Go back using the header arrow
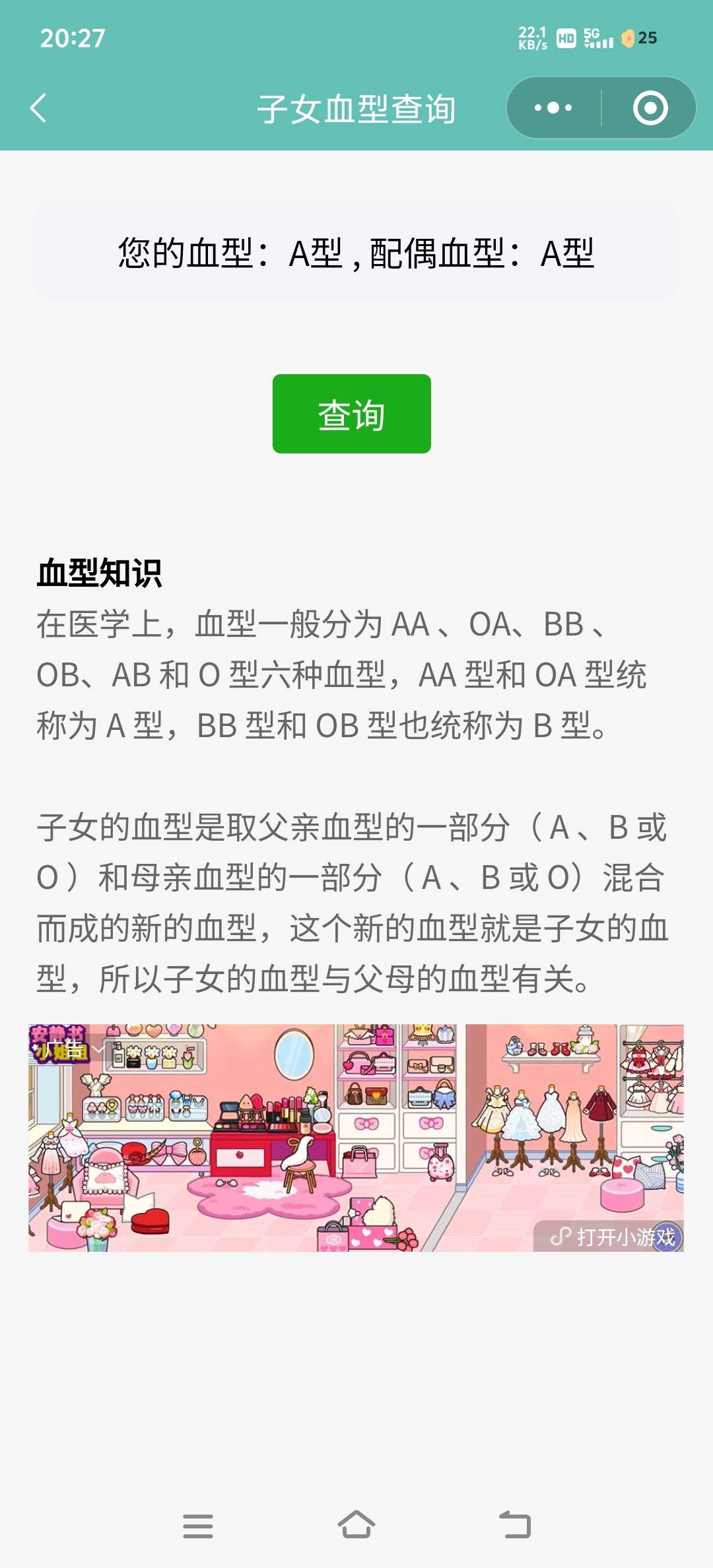Screen dimensions: 713x1568 point(38,108)
